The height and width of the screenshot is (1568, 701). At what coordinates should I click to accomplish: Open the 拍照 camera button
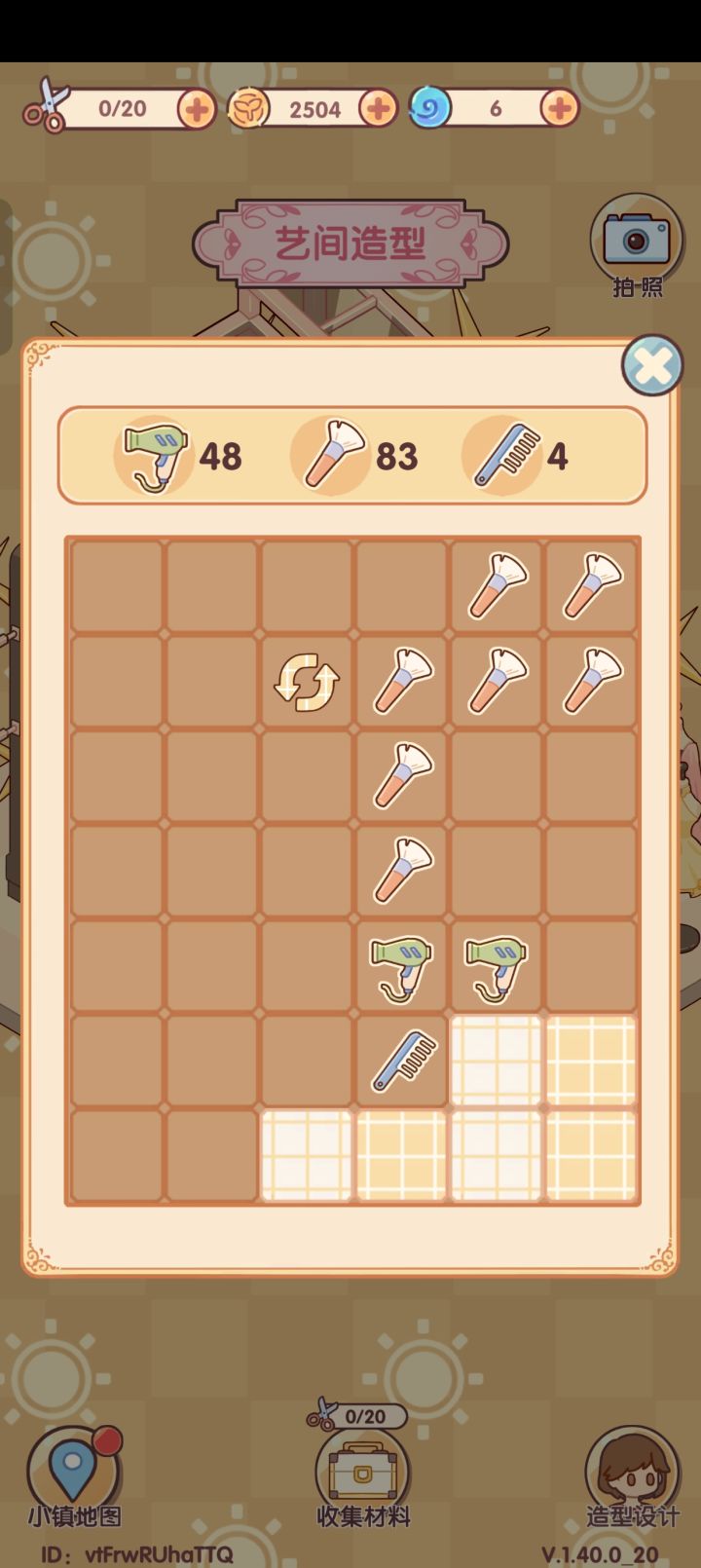(x=637, y=245)
